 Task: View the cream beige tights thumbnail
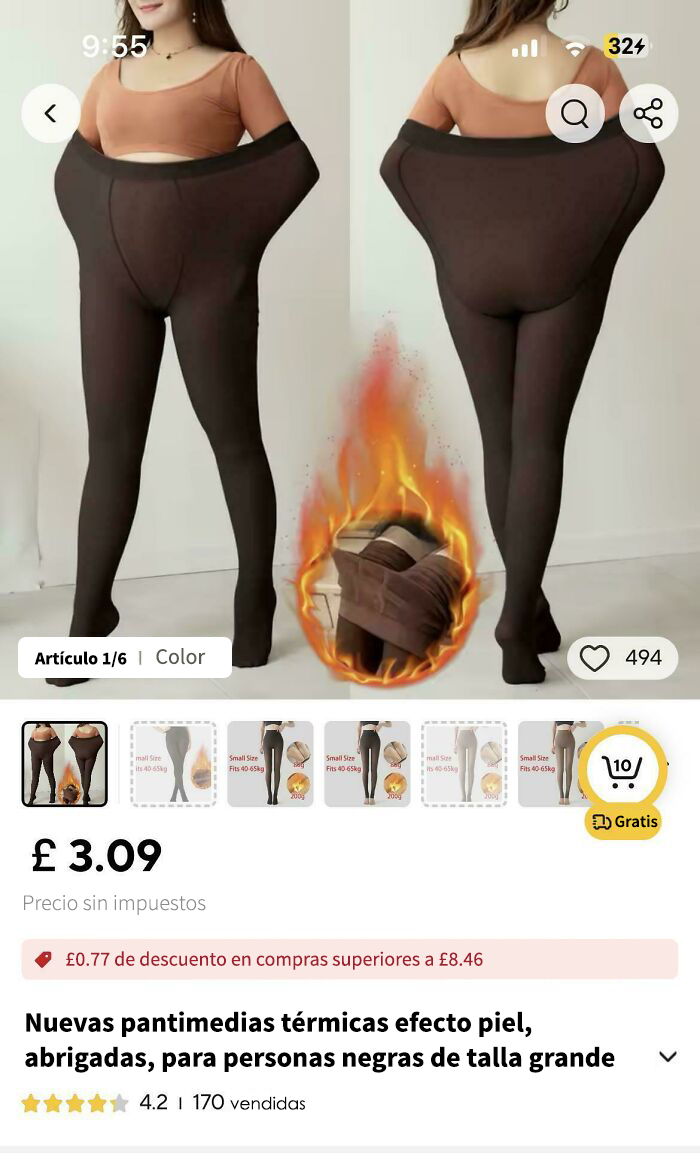pyautogui.click(x=463, y=764)
